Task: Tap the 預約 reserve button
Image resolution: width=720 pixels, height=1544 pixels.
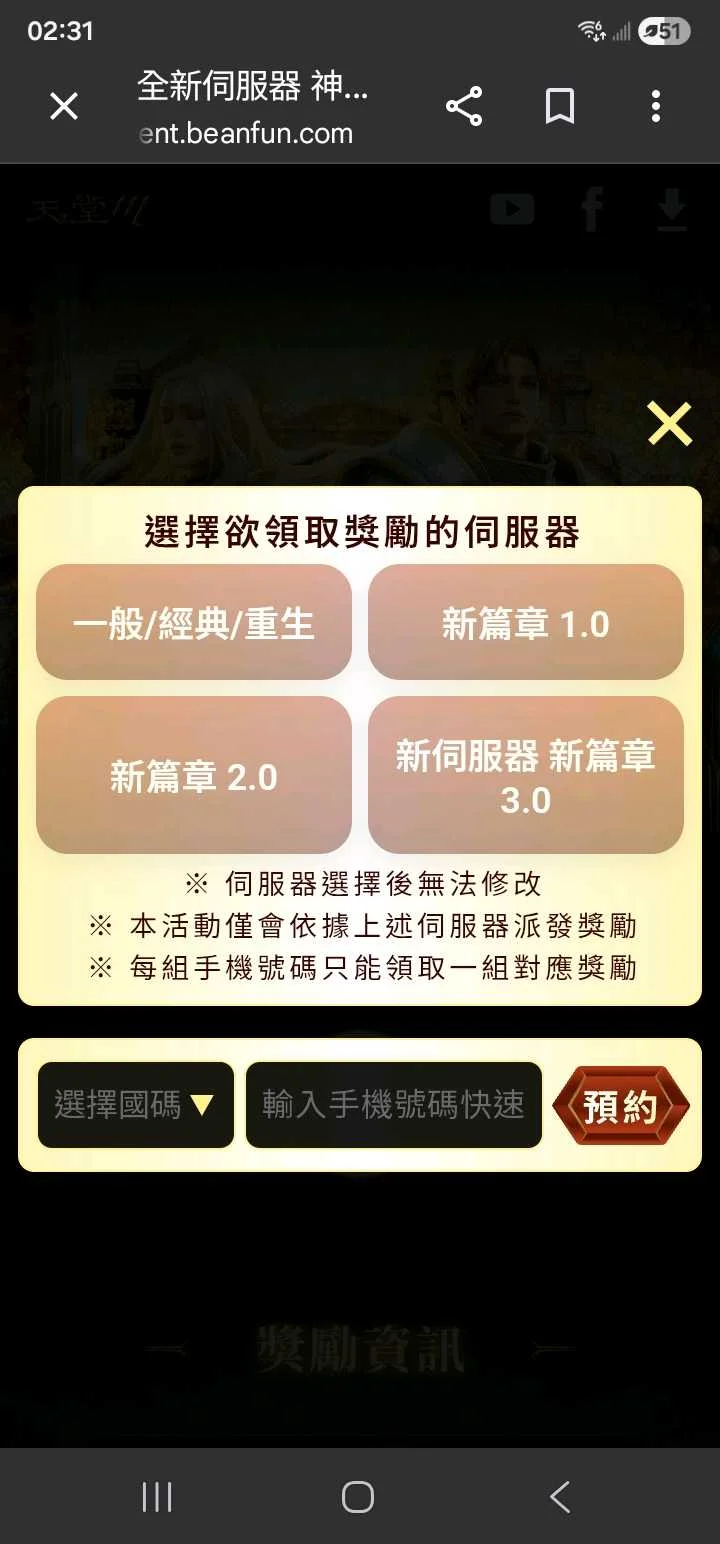Action: pos(620,1106)
